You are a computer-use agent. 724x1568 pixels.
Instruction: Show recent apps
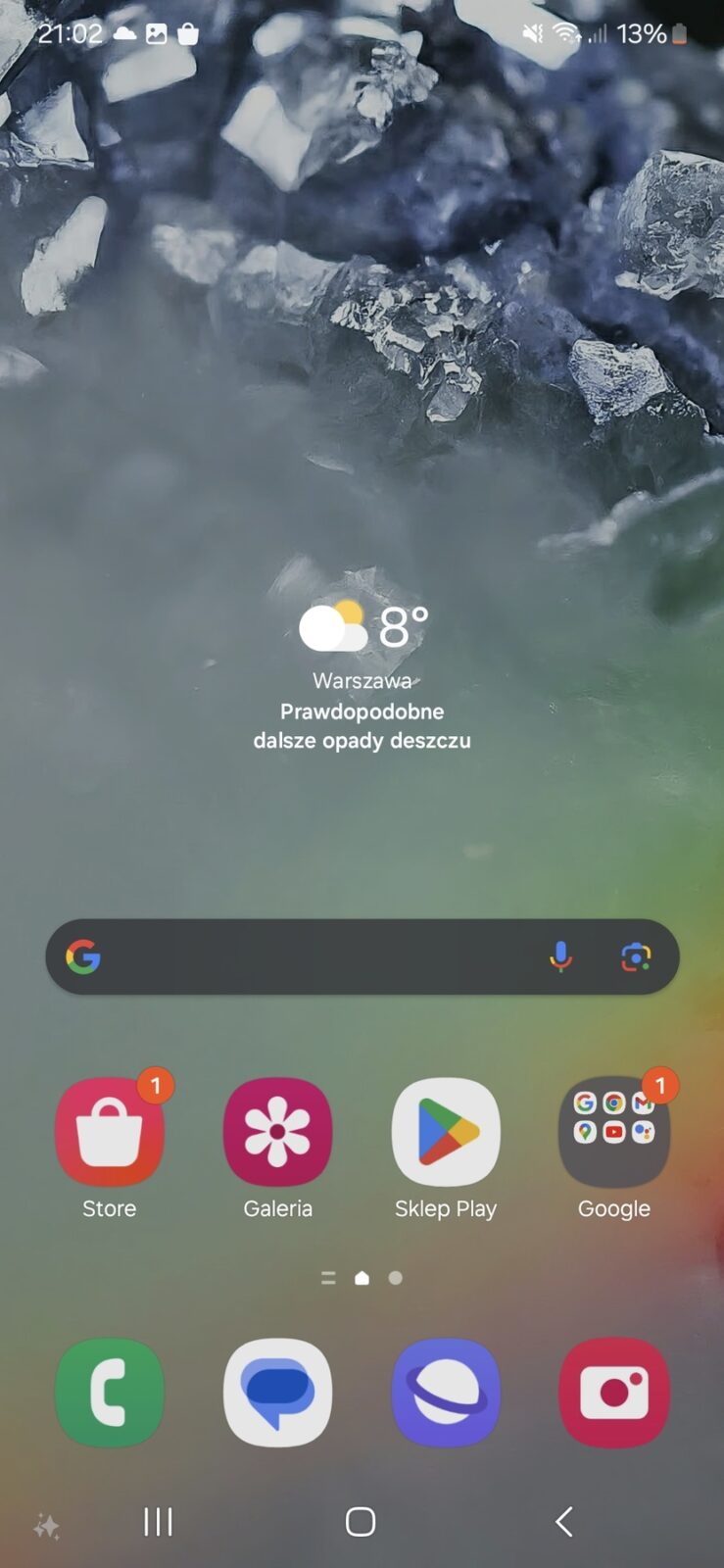coord(158,1522)
